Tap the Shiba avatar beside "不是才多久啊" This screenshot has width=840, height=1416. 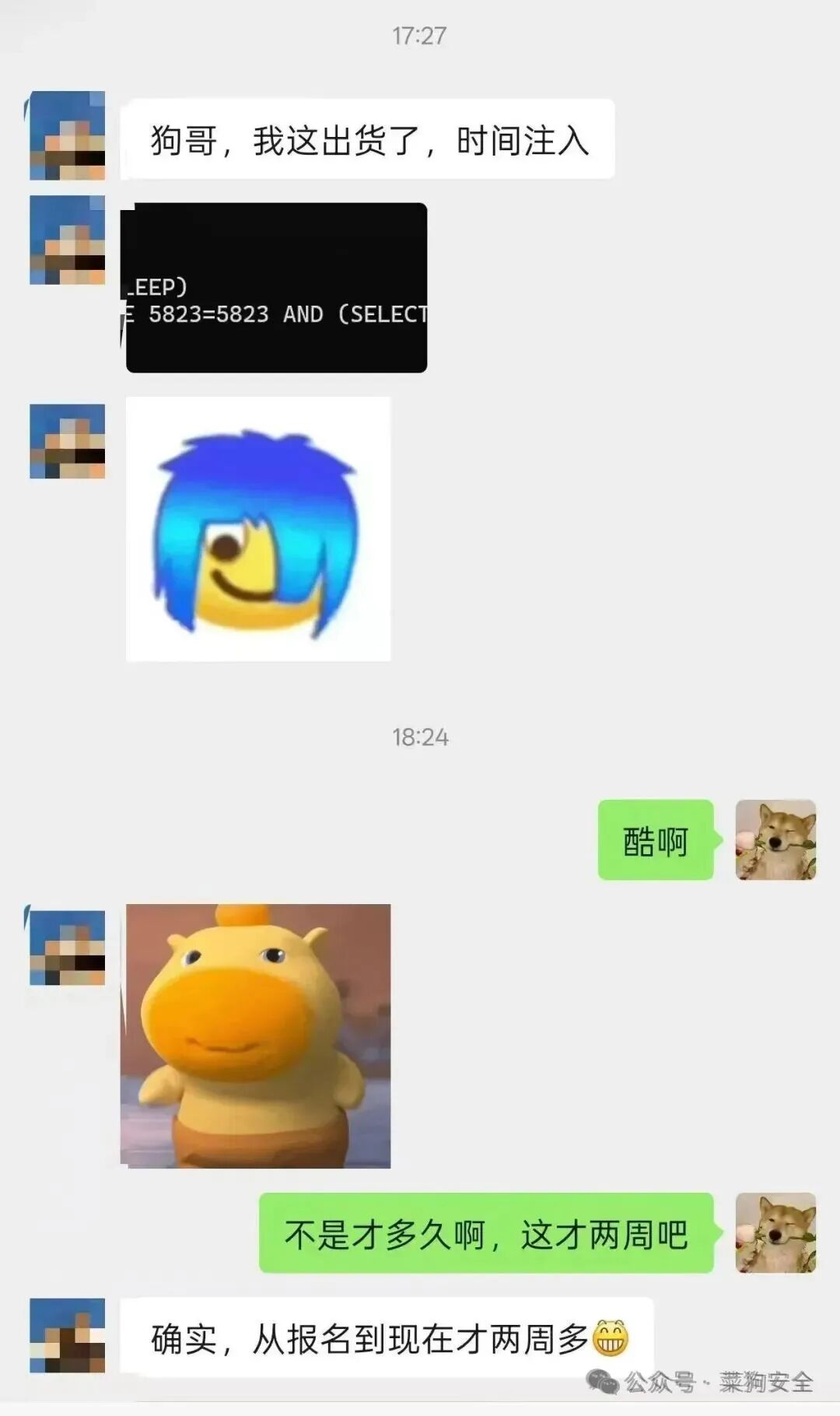coord(775,1232)
